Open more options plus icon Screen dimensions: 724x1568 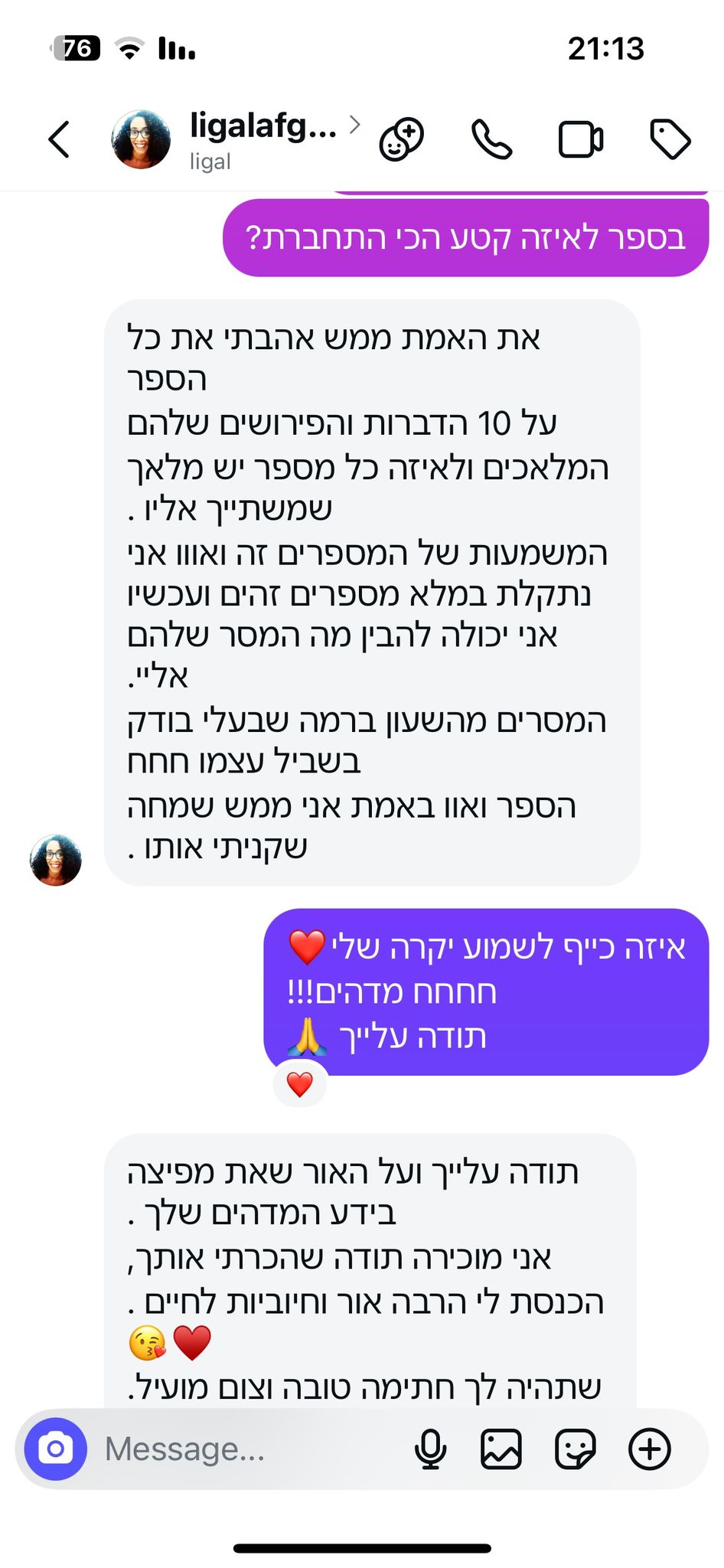[x=649, y=1449]
